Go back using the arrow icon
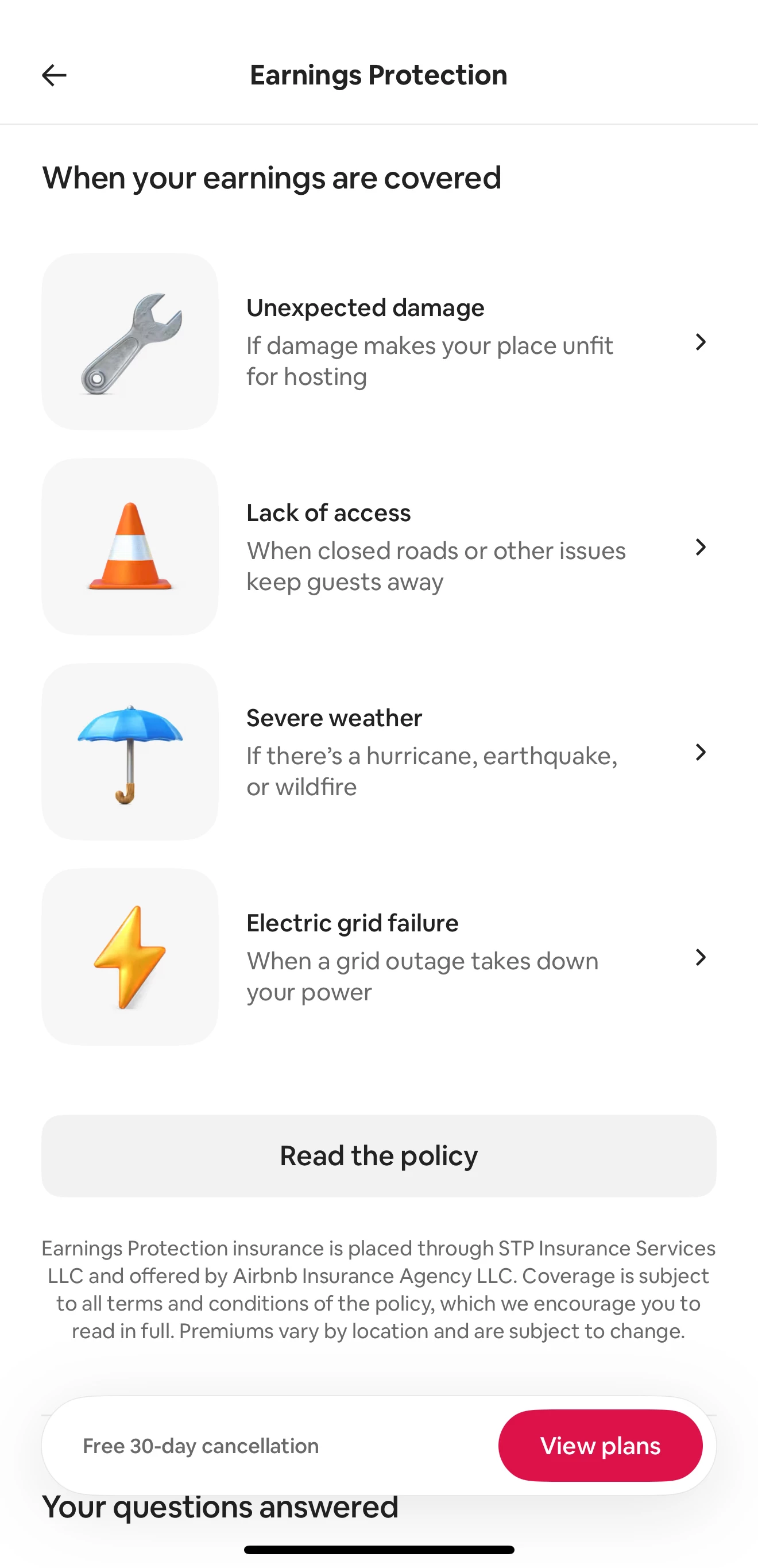 (53, 75)
